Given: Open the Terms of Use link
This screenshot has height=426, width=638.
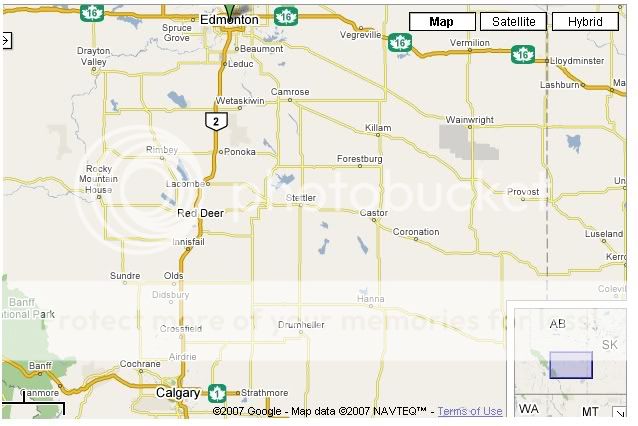Looking at the screenshot, I should point(470,411).
